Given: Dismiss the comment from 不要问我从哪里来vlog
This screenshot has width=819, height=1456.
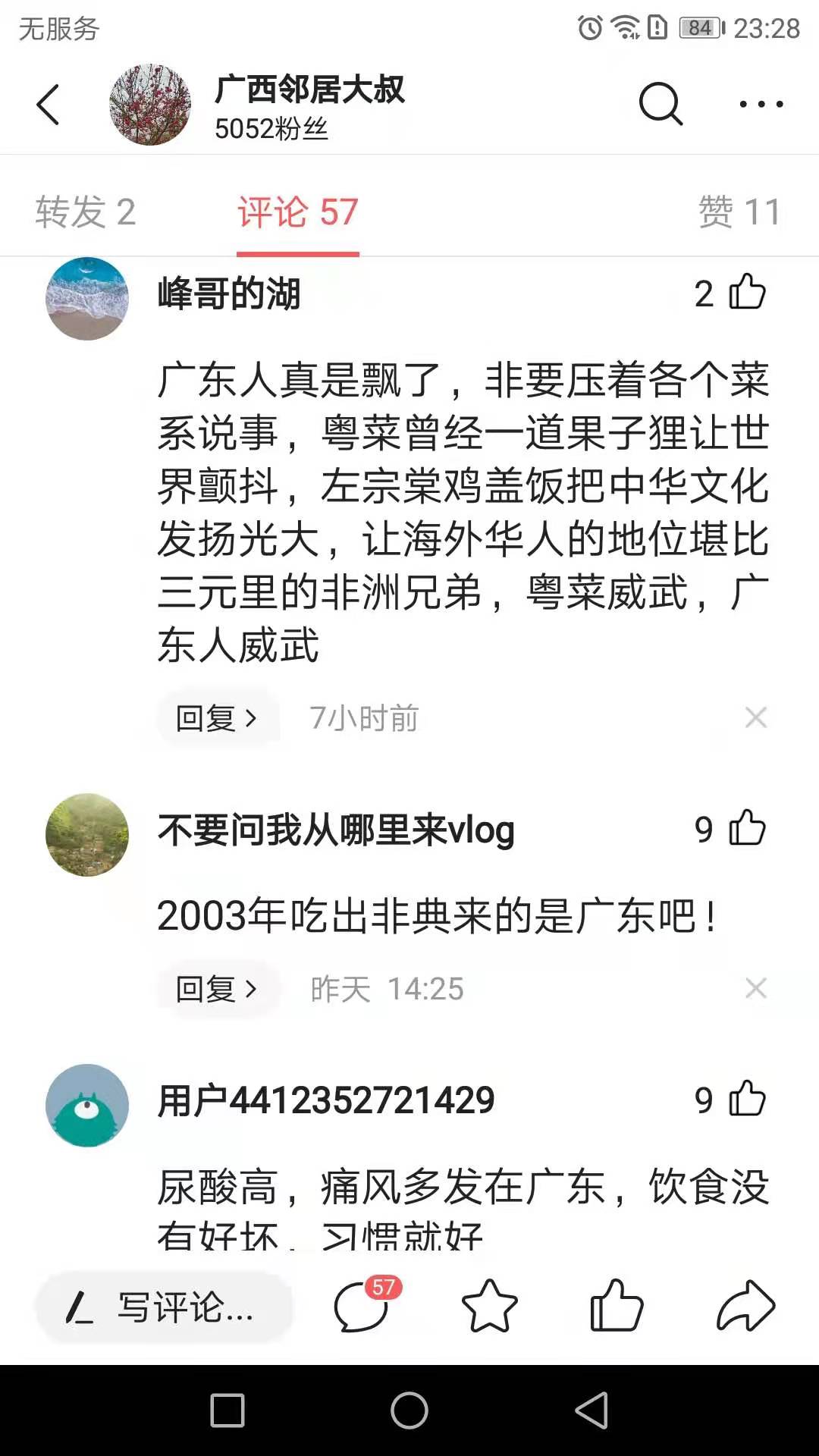Looking at the screenshot, I should coord(755,988).
